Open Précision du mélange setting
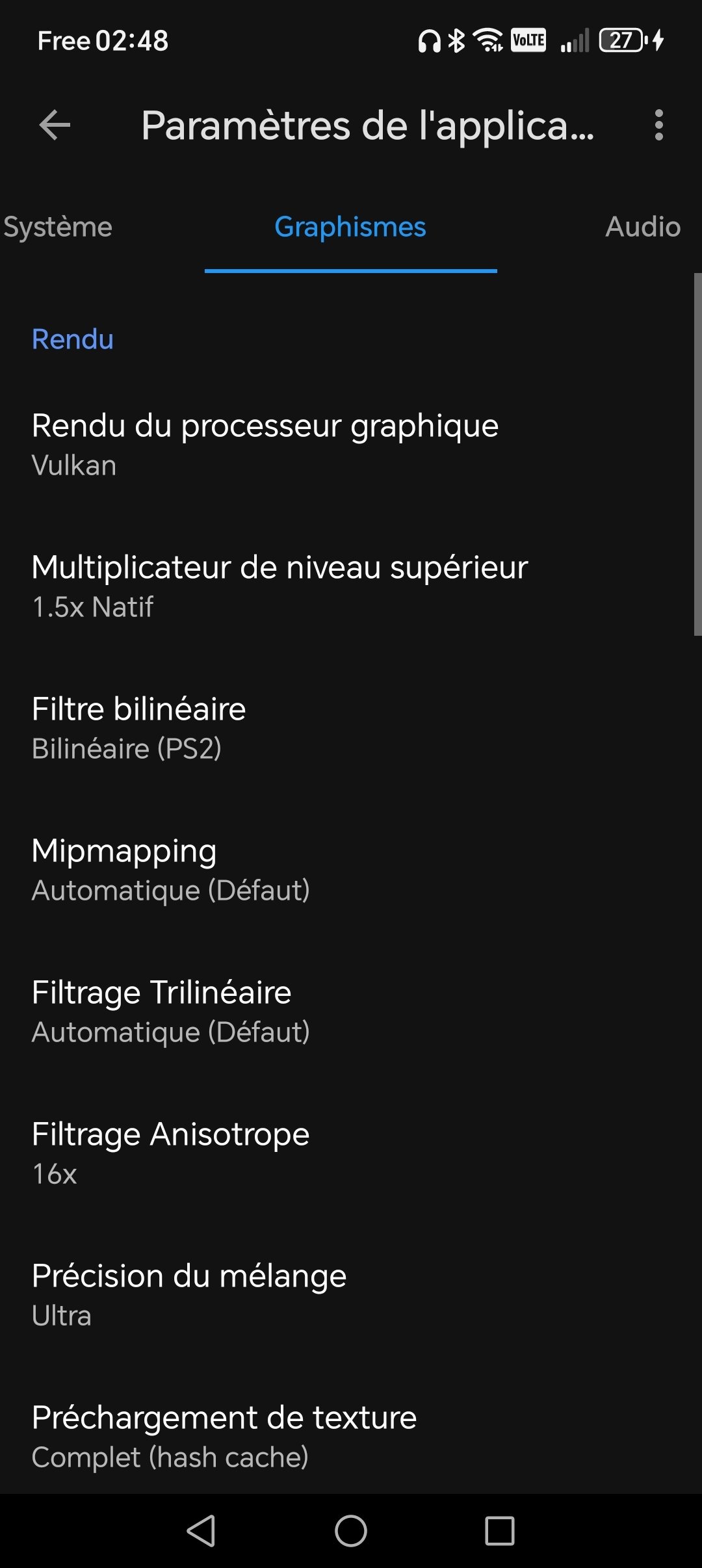The height and width of the screenshot is (1568, 702). (x=351, y=1296)
